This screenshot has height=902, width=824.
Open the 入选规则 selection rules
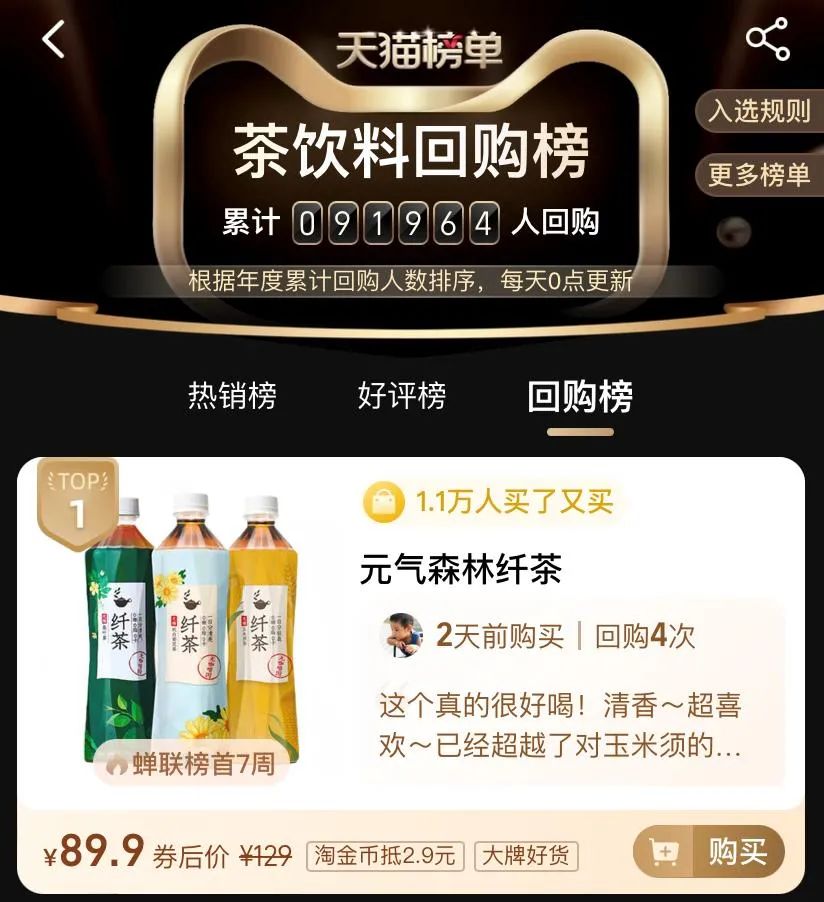[x=759, y=111]
